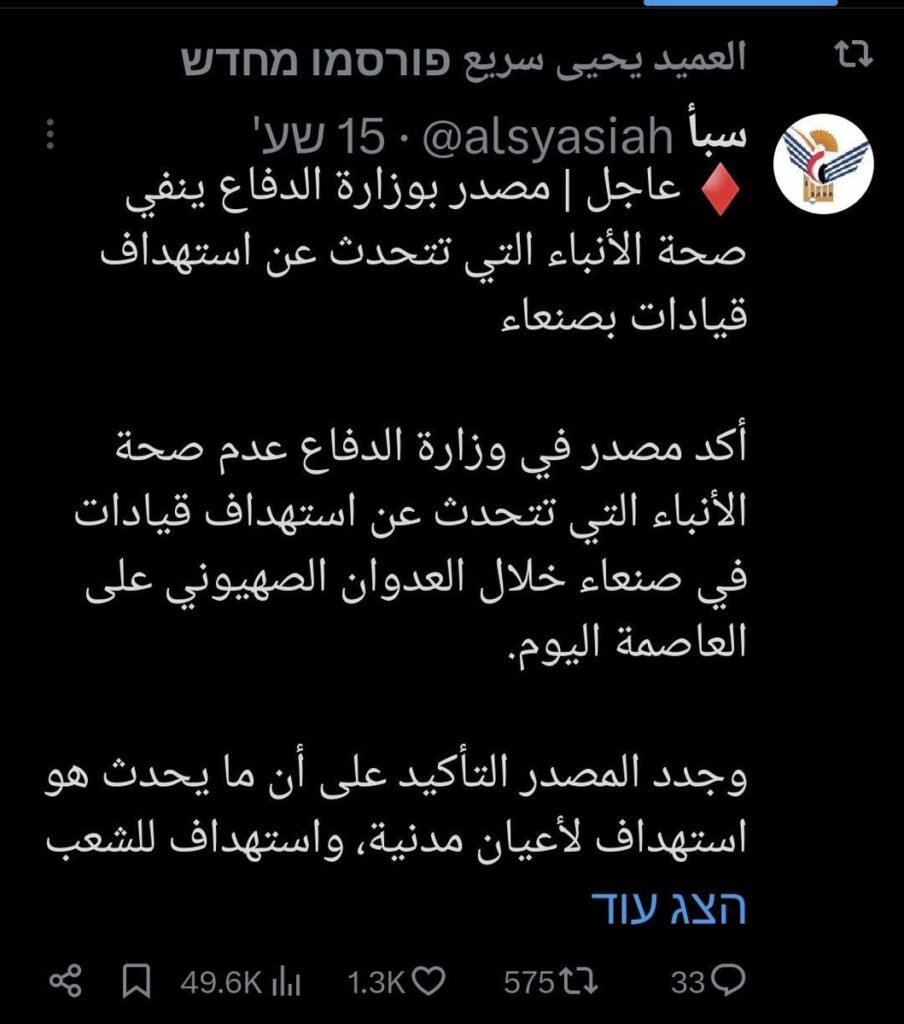The width and height of the screenshot is (904, 1024).
Task: Share the post
Action: [66, 982]
